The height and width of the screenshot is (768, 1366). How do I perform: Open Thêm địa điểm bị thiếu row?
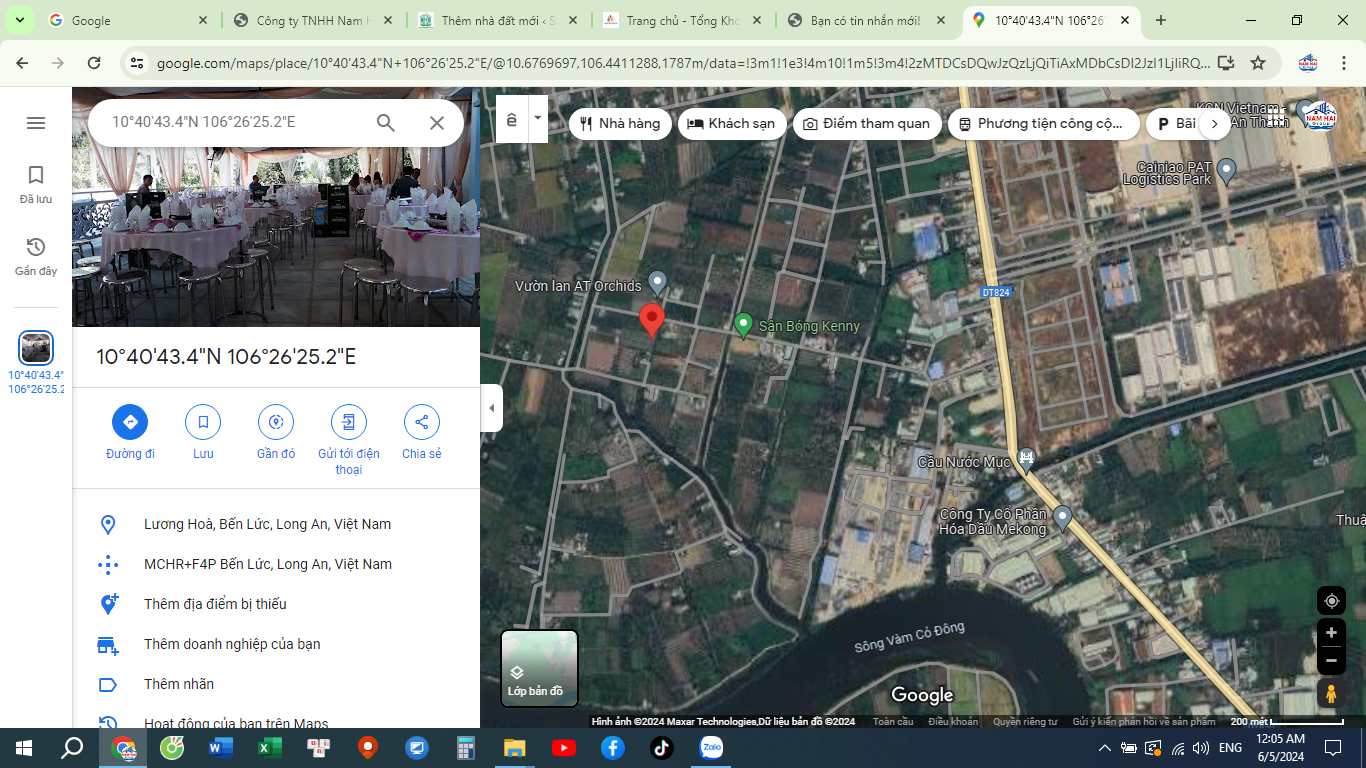tap(215, 604)
